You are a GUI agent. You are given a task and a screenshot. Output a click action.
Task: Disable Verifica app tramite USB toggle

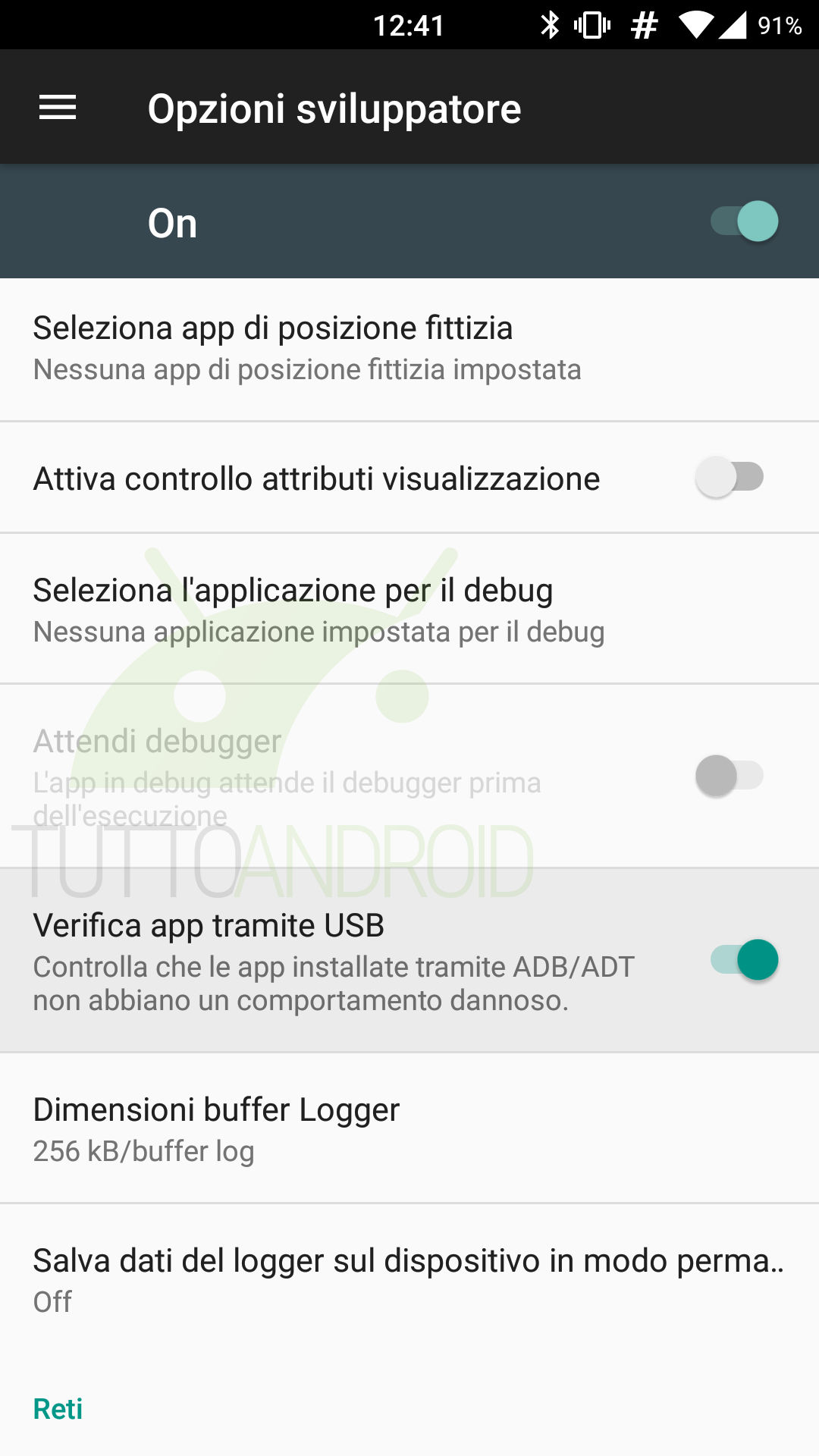tap(744, 959)
